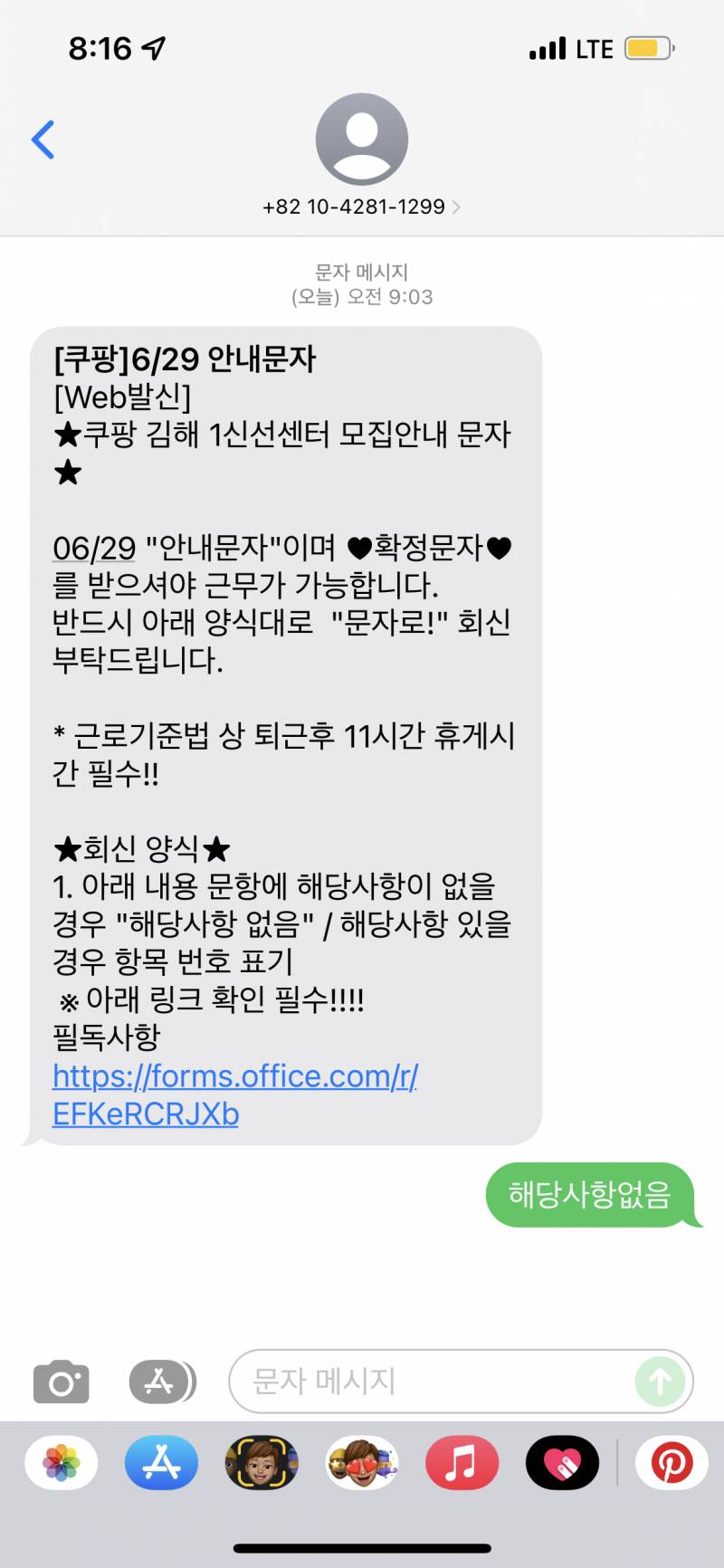Viewport: 724px width, 1568px height.
Task: Open the iMessage App Store icon
Action: pos(161,1382)
